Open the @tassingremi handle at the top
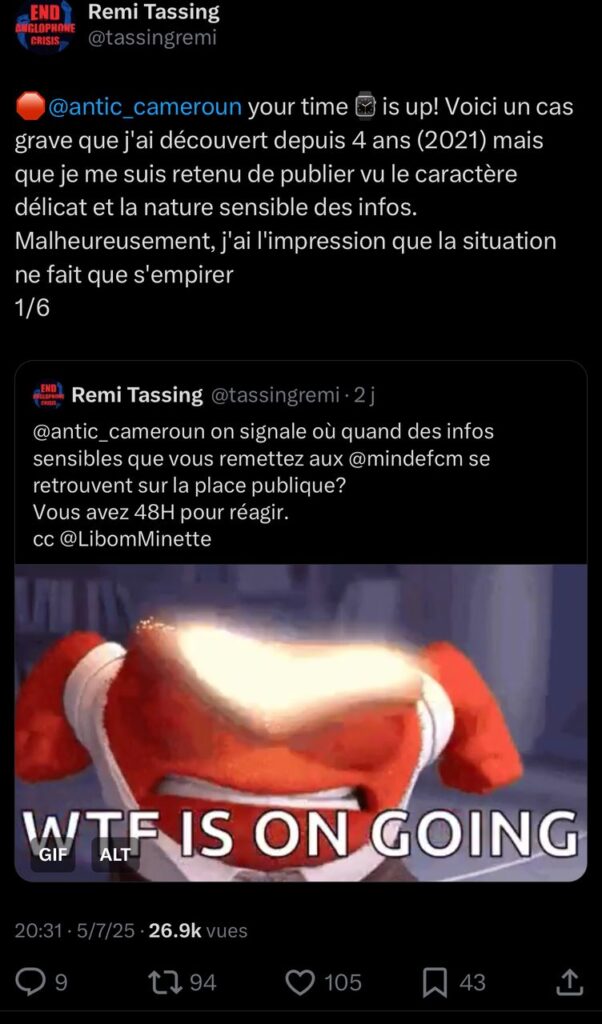Viewport: 602px width, 1024px height. click(152, 39)
